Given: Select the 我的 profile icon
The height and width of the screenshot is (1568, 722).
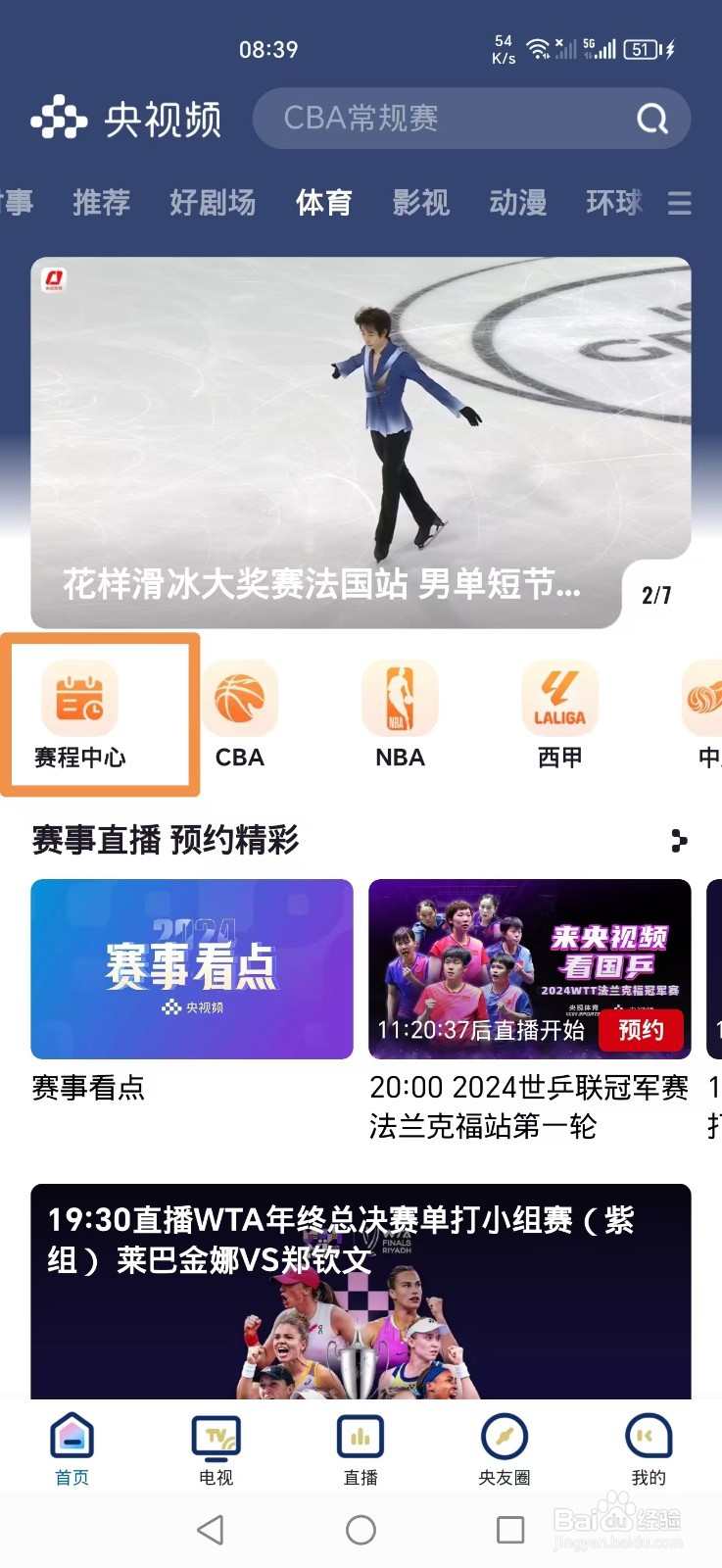Looking at the screenshot, I should pos(648,1441).
